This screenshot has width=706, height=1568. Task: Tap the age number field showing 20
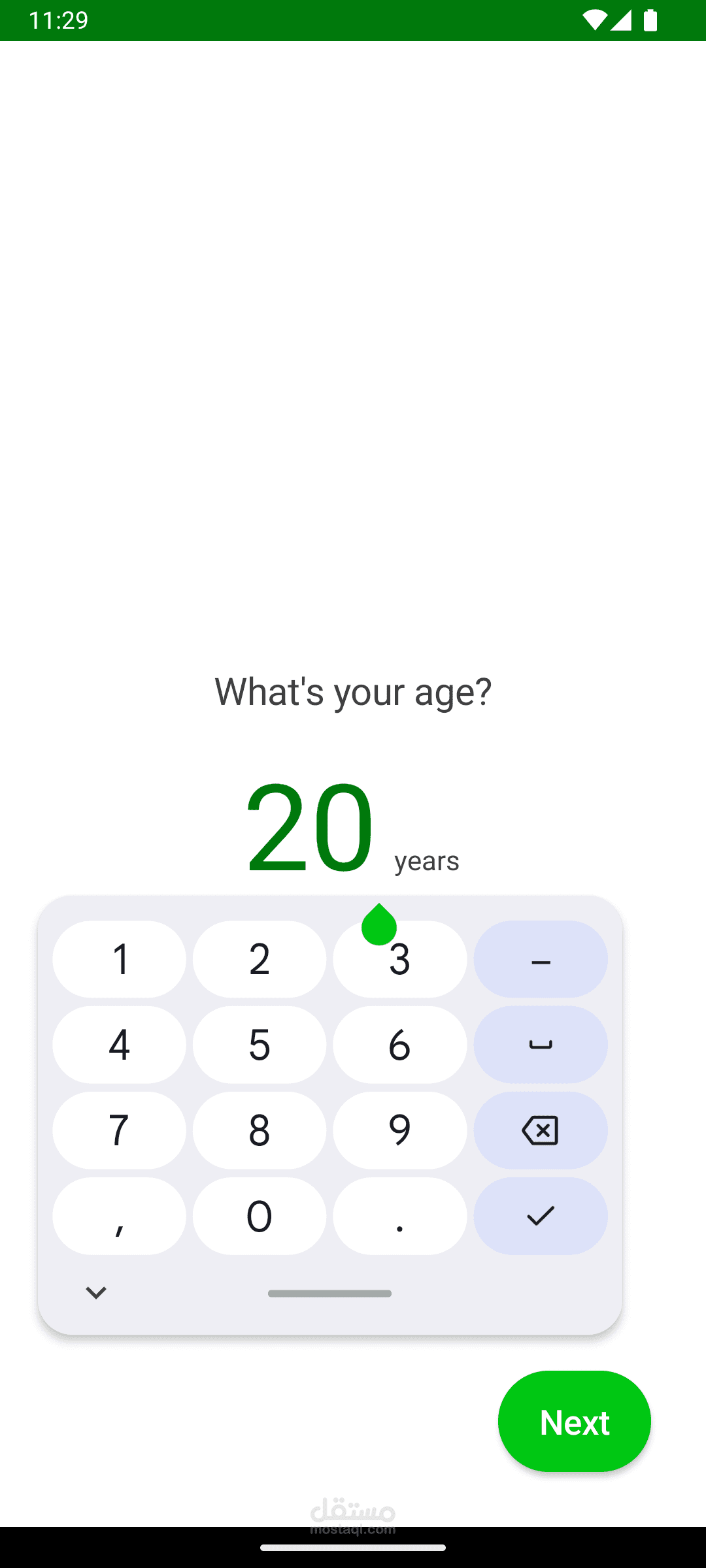pyautogui.click(x=310, y=828)
